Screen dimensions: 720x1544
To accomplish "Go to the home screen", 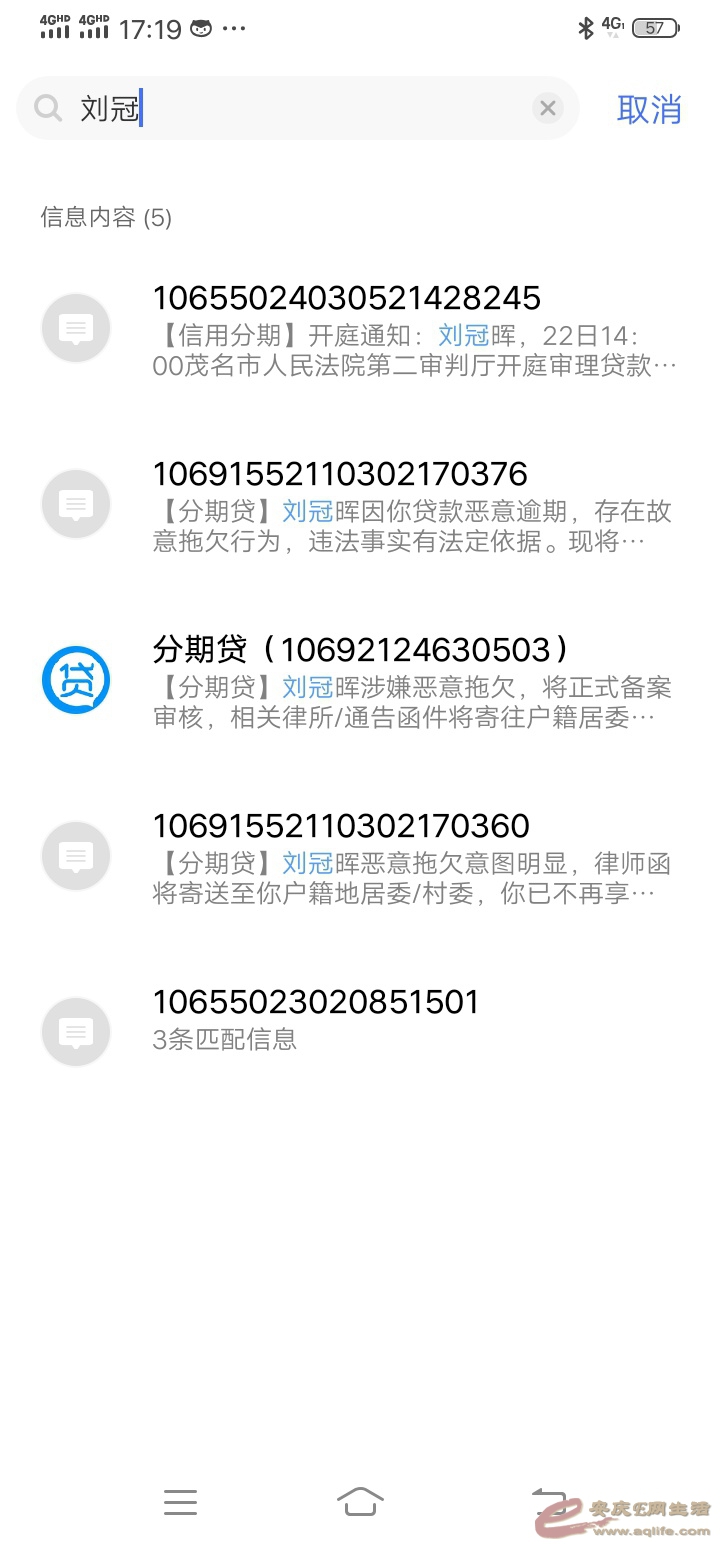I will click(360, 1501).
